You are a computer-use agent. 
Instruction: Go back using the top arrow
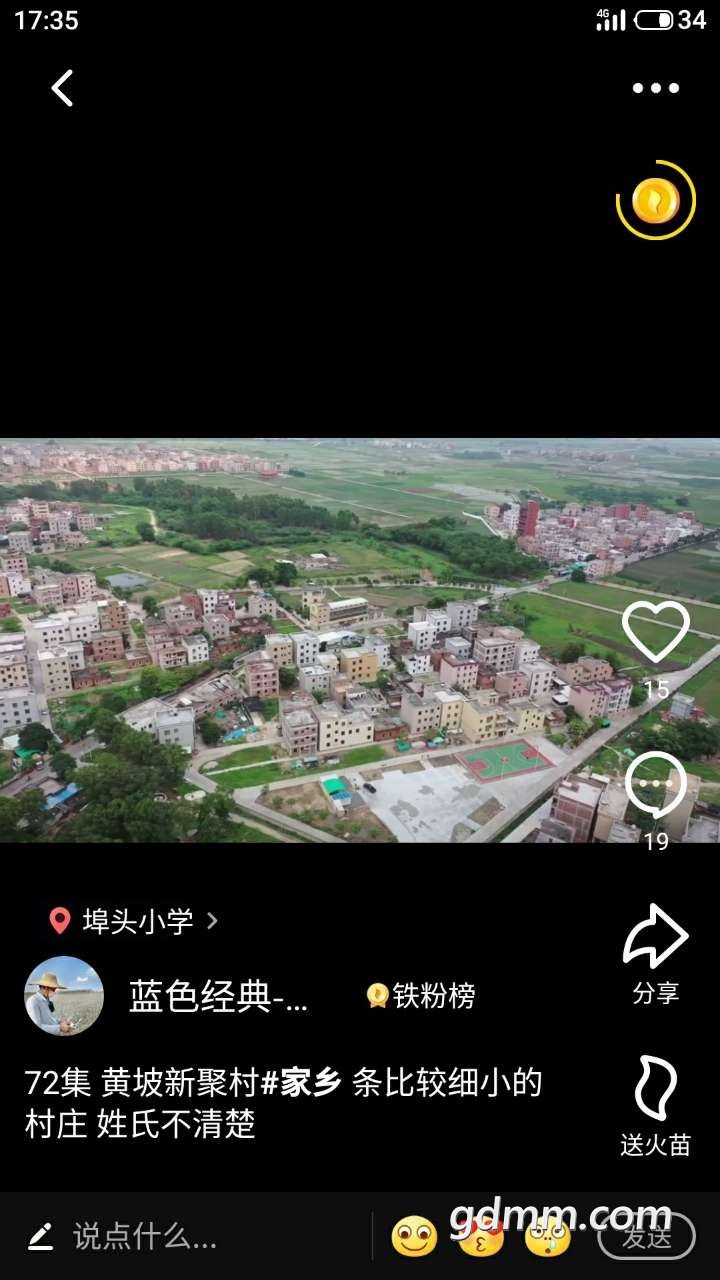point(62,88)
